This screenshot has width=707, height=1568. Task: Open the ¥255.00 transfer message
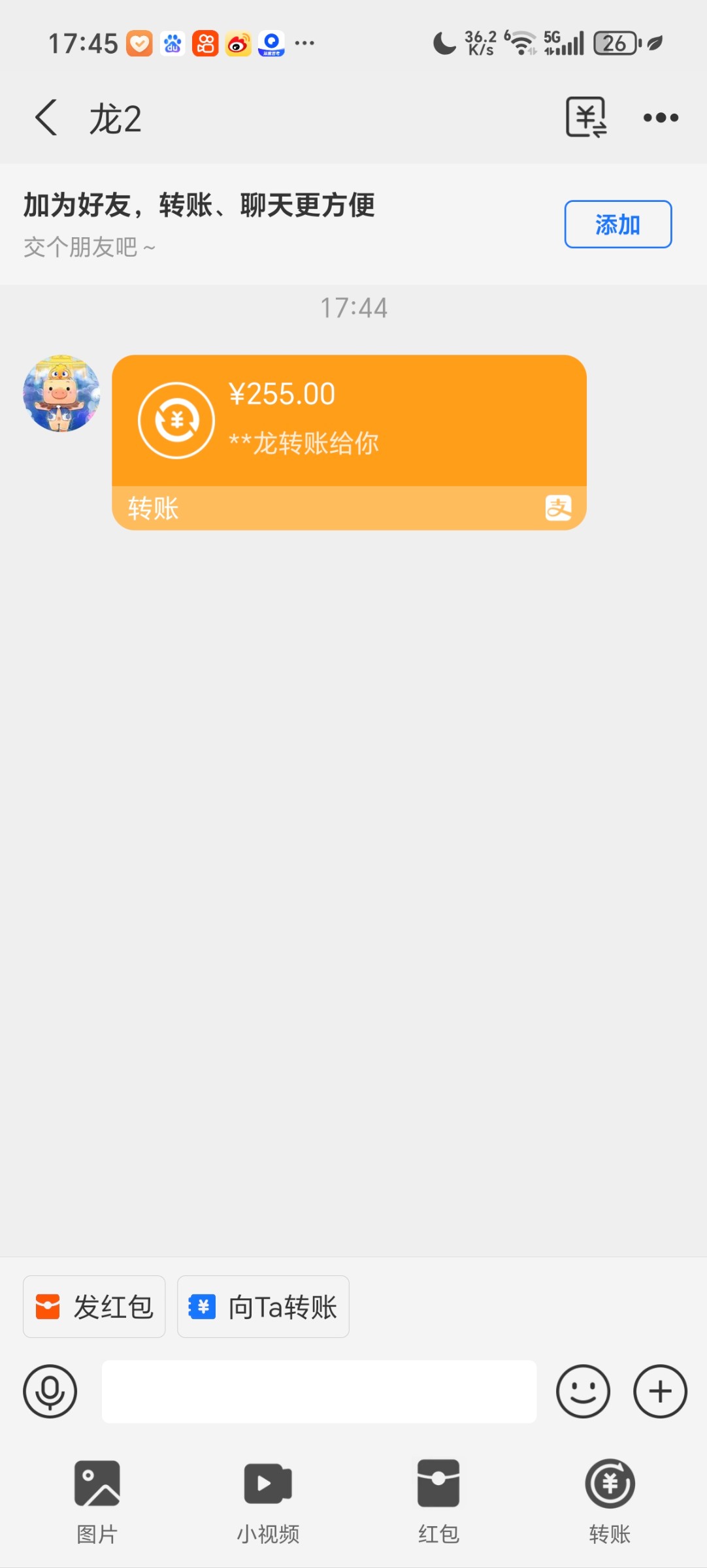[349, 442]
